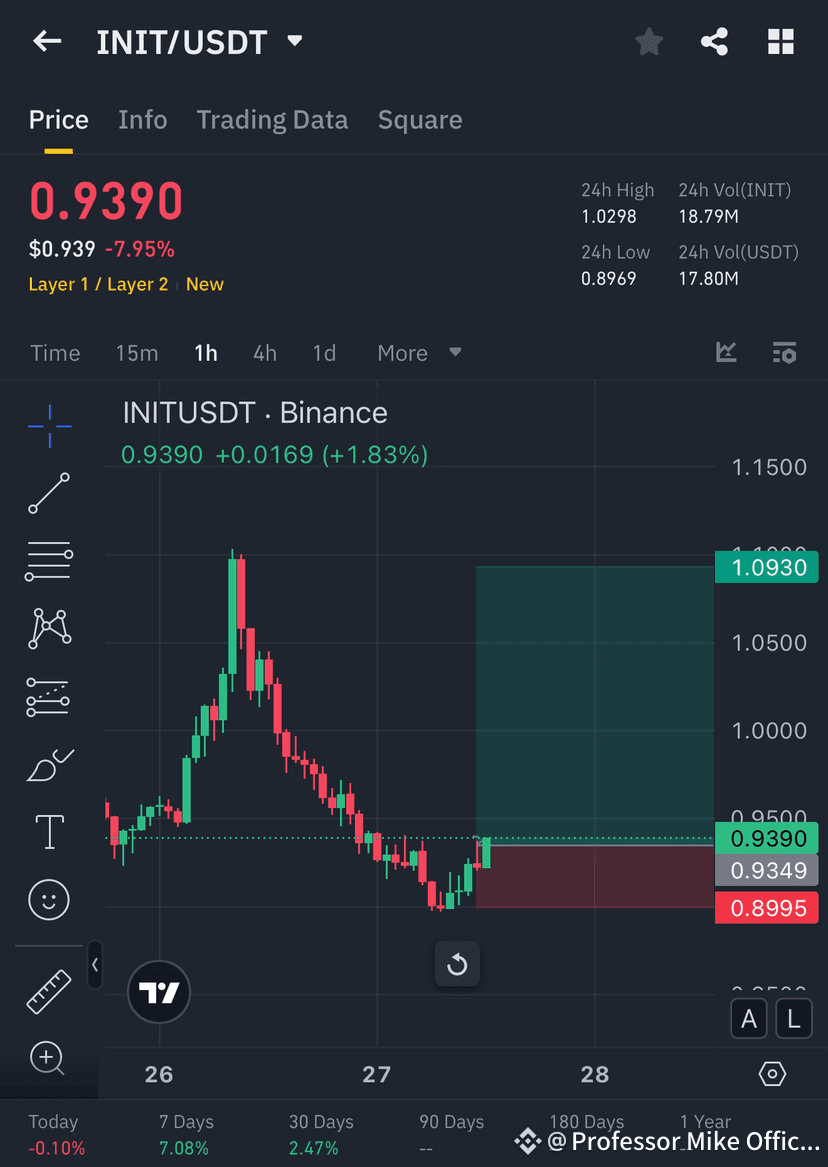Pick the brush drawing tool
Viewport: 828px width, 1167px height.
[x=48, y=763]
